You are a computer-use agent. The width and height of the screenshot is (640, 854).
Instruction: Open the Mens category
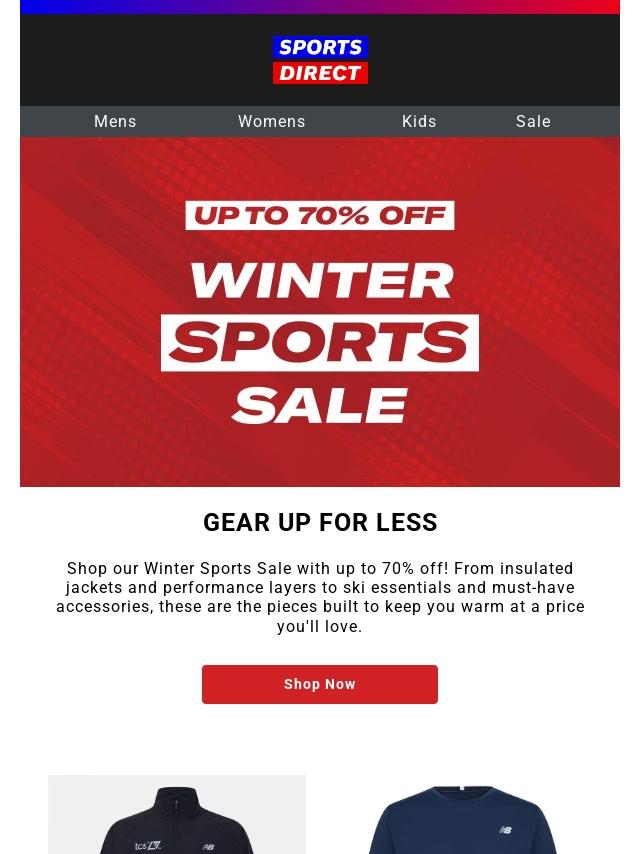coord(115,121)
